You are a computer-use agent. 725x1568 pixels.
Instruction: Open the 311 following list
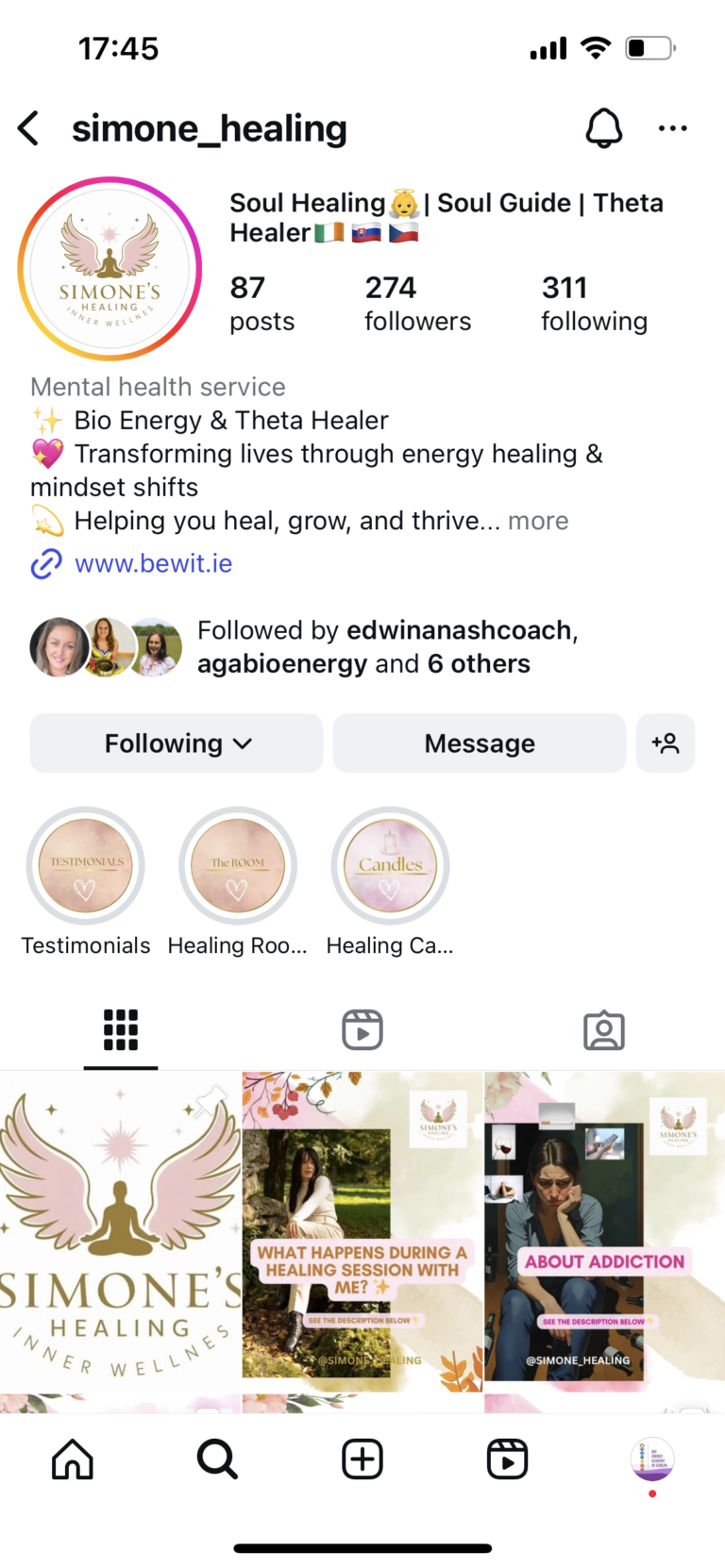[x=594, y=304]
